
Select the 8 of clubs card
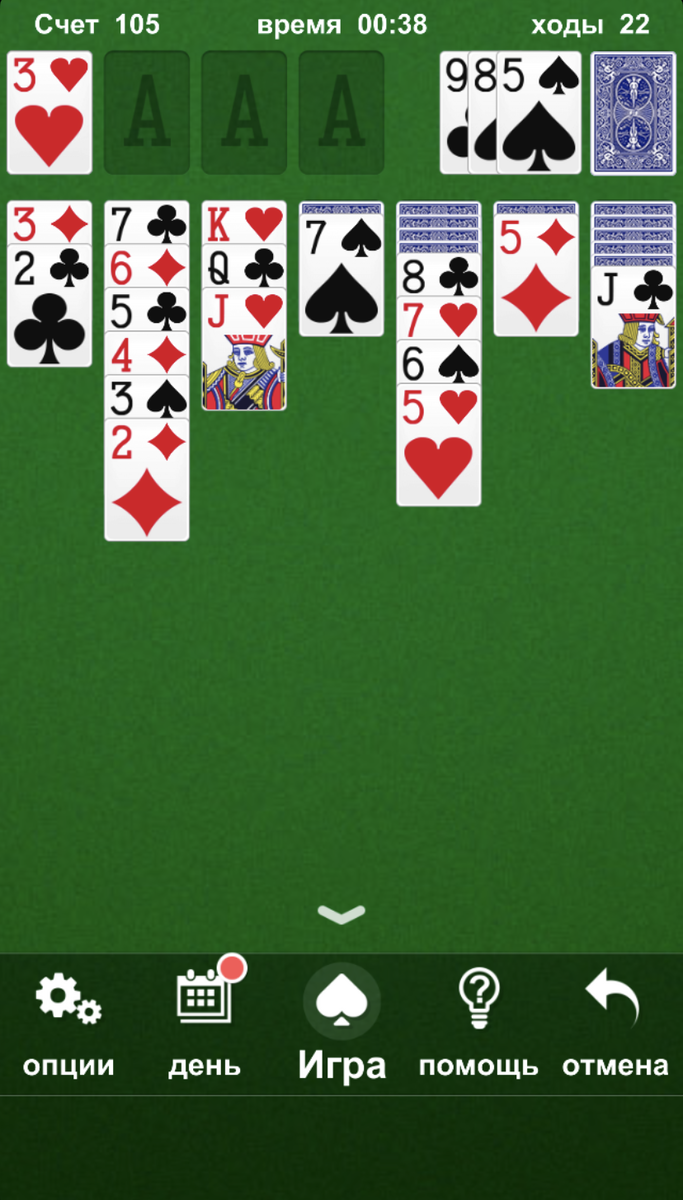click(438, 276)
